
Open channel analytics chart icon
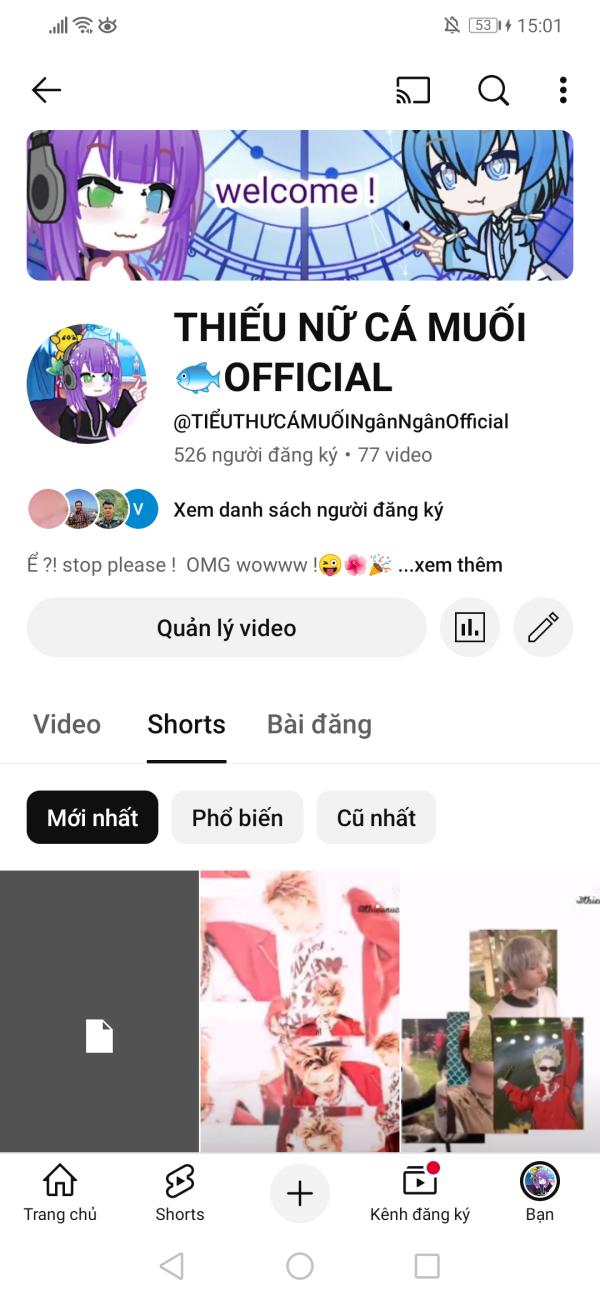click(470, 628)
